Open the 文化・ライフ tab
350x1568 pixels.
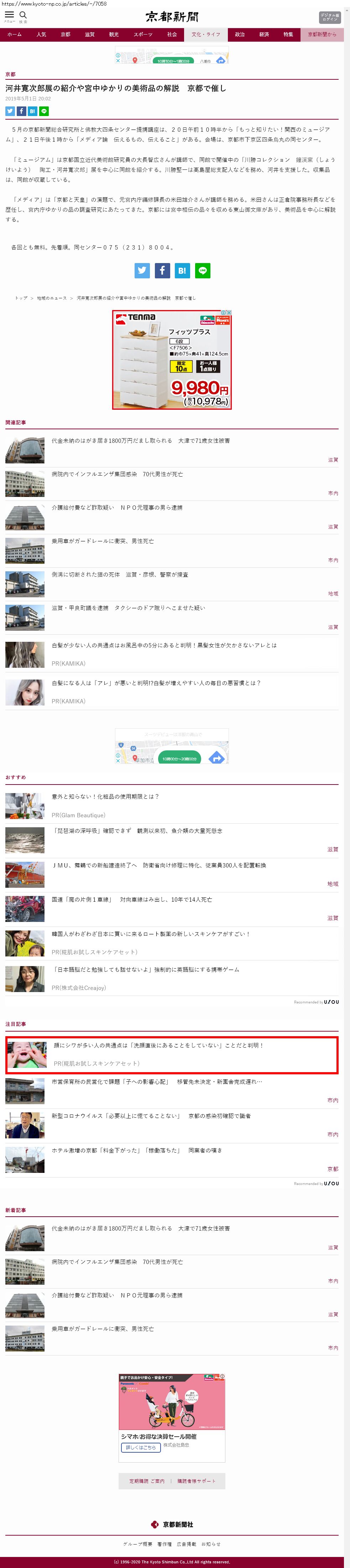[x=206, y=35]
